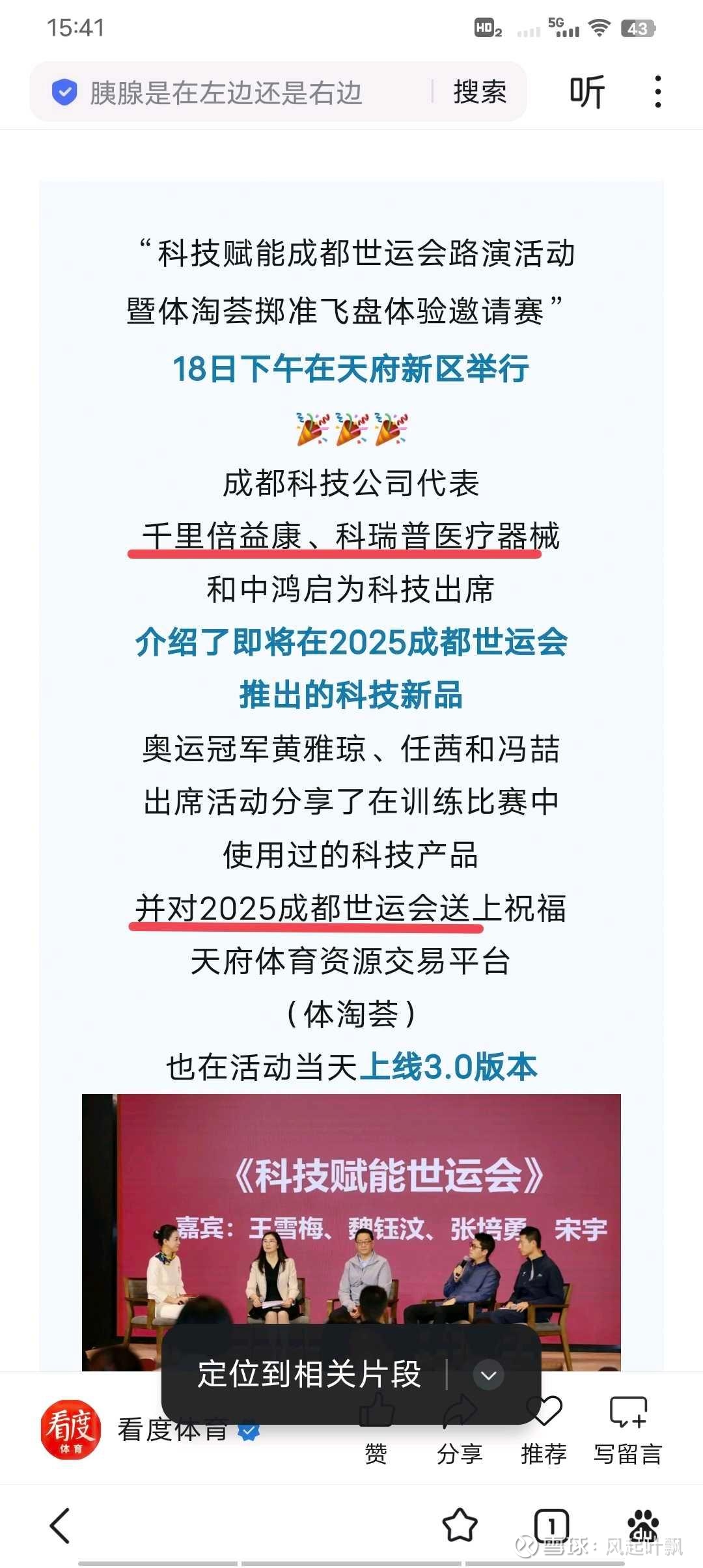Image resolution: width=703 pixels, height=1568 pixels.
Task: Go back with the bottom arrow
Action: tap(60, 1525)
